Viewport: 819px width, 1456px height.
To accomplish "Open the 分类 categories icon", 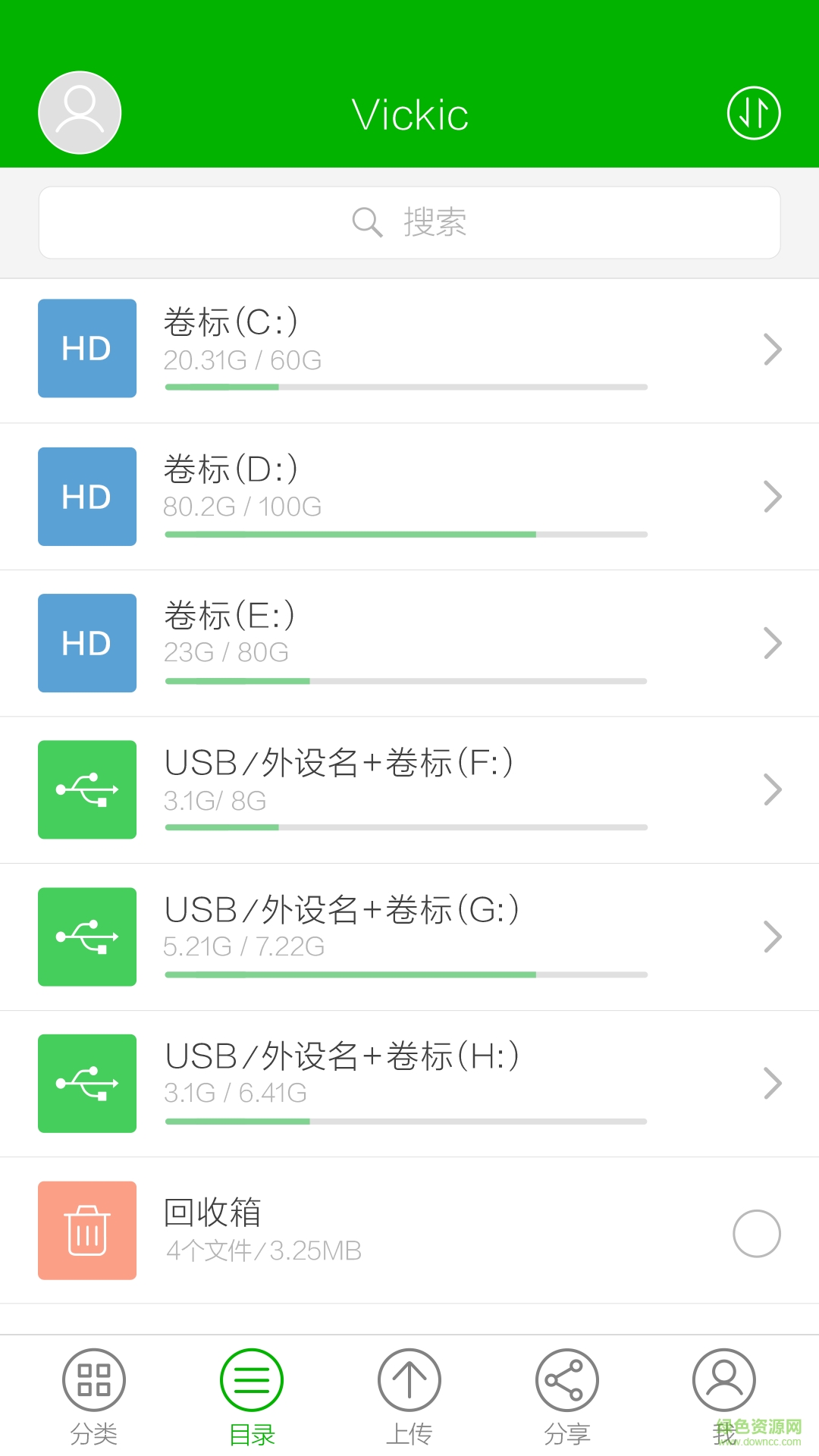I will click(x=94, y=1382).
